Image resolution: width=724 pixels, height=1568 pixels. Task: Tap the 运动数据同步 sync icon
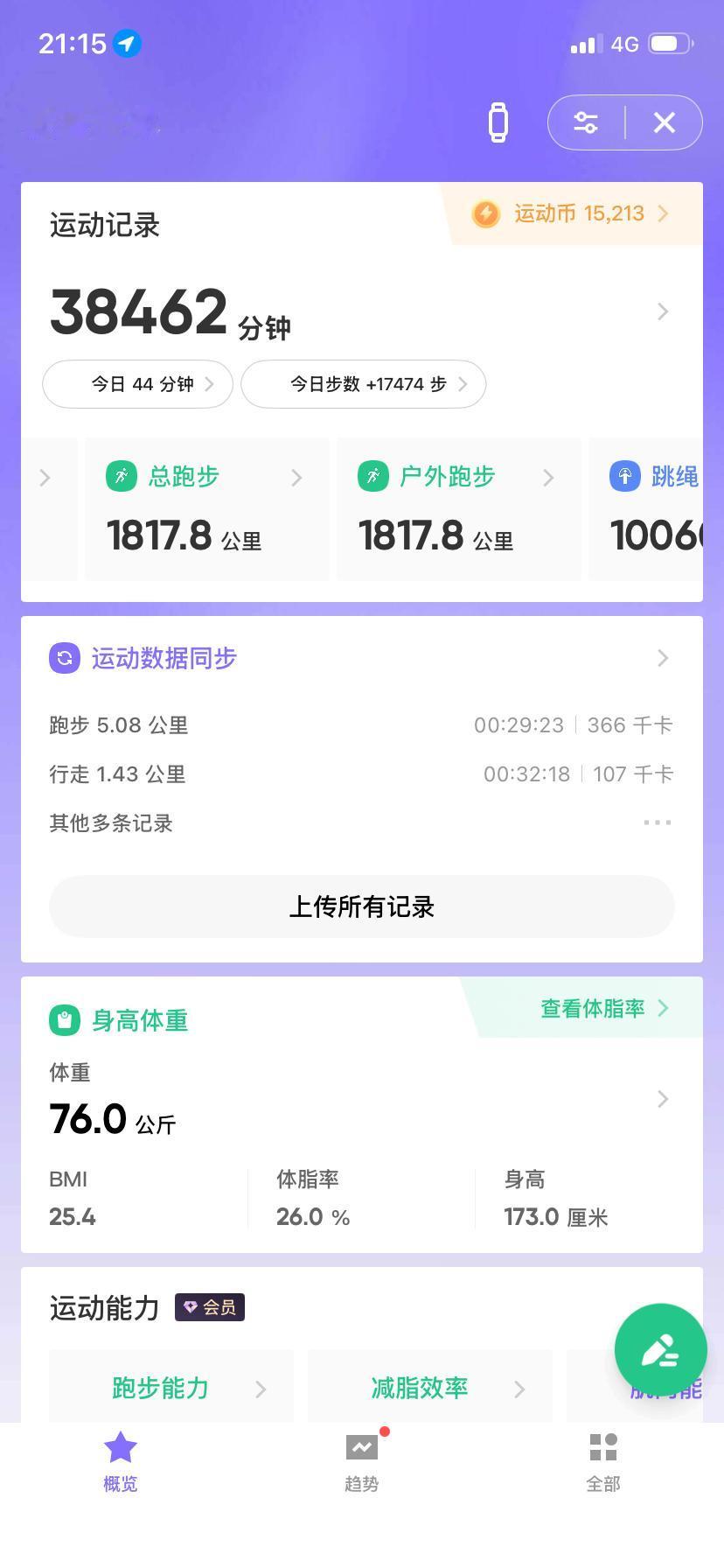(x=63, y=658)
